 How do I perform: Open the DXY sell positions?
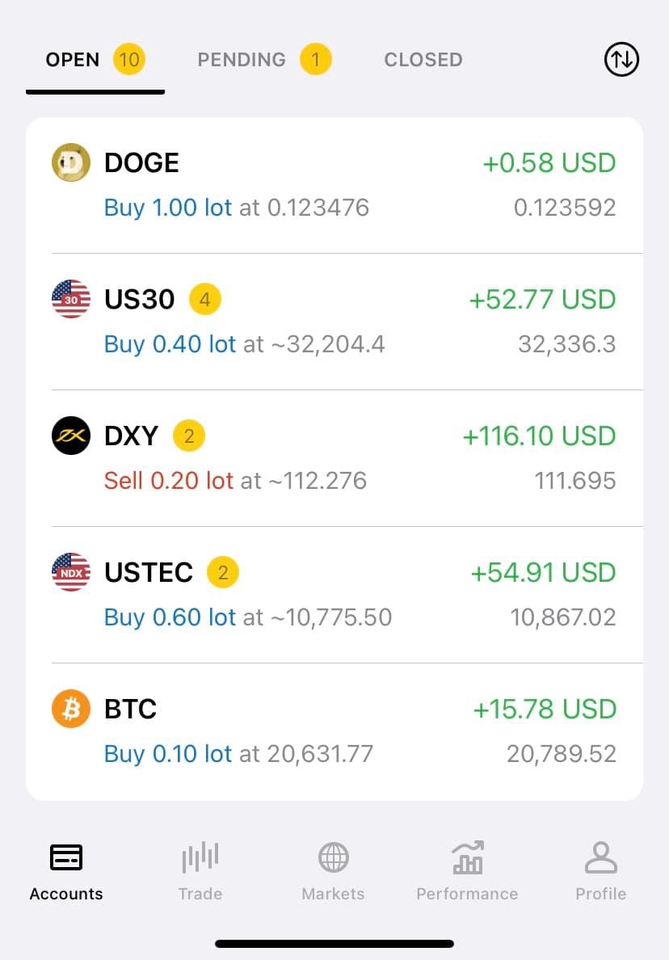coord(334,458)
